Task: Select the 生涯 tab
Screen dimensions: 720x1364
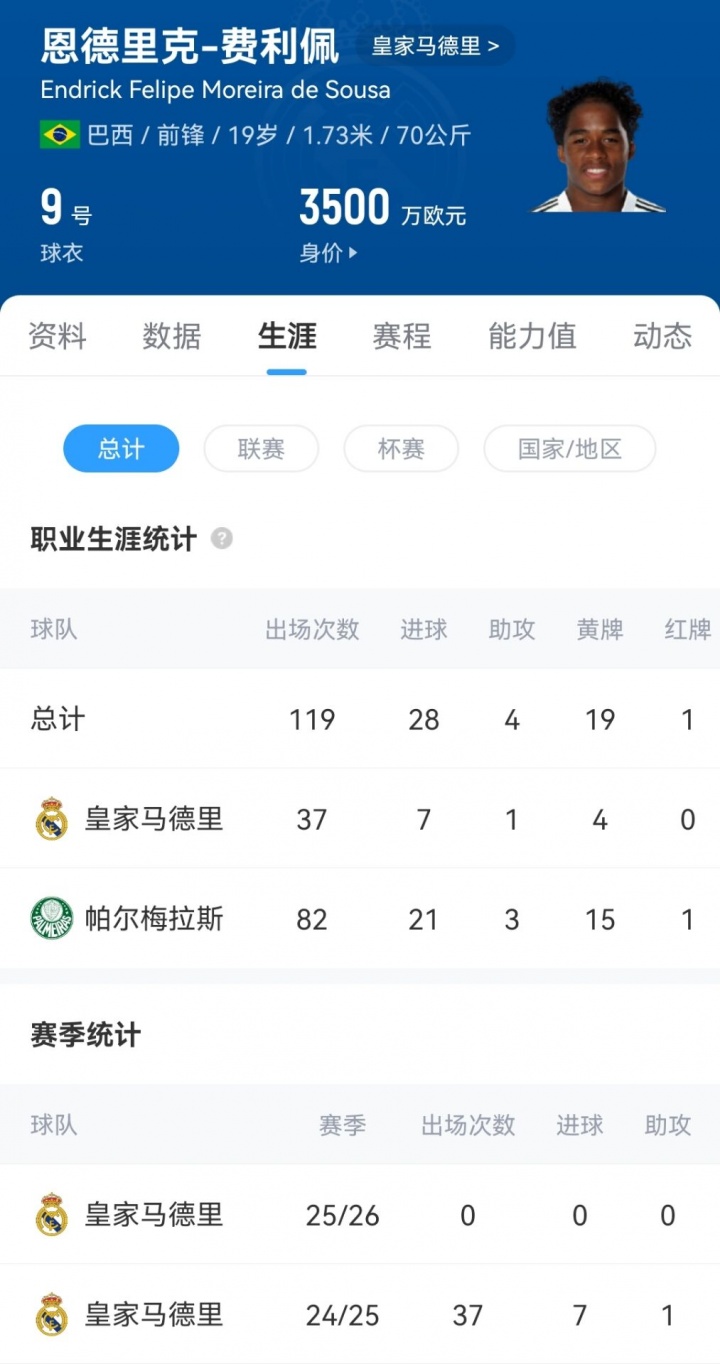Action: pos(287,336)
